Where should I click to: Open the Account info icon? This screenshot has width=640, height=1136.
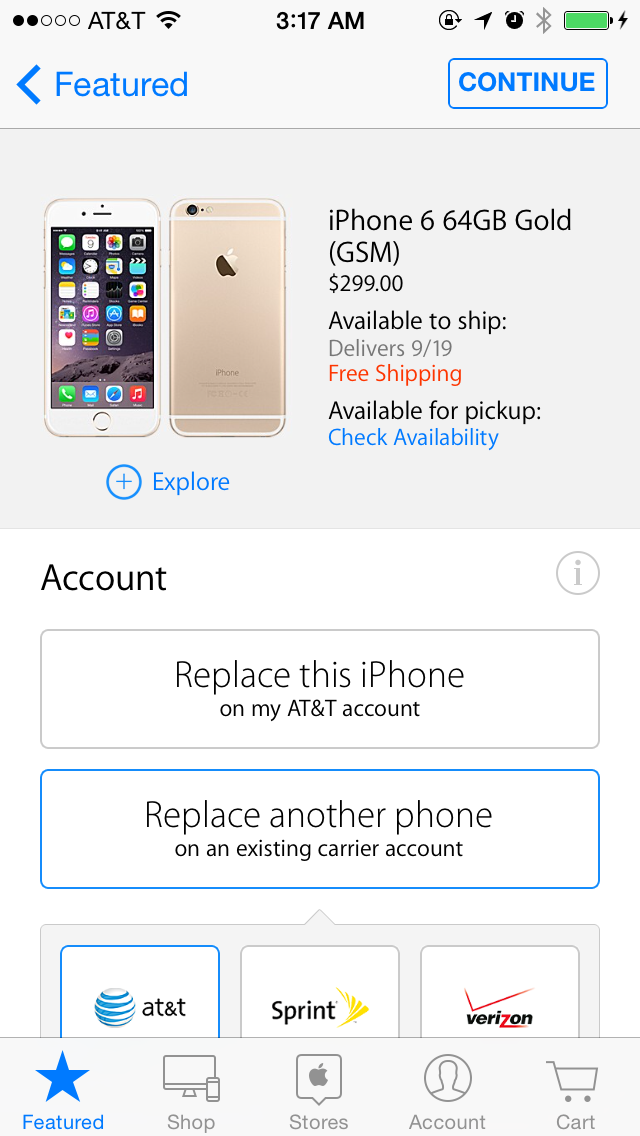click(x=578, y=574)
